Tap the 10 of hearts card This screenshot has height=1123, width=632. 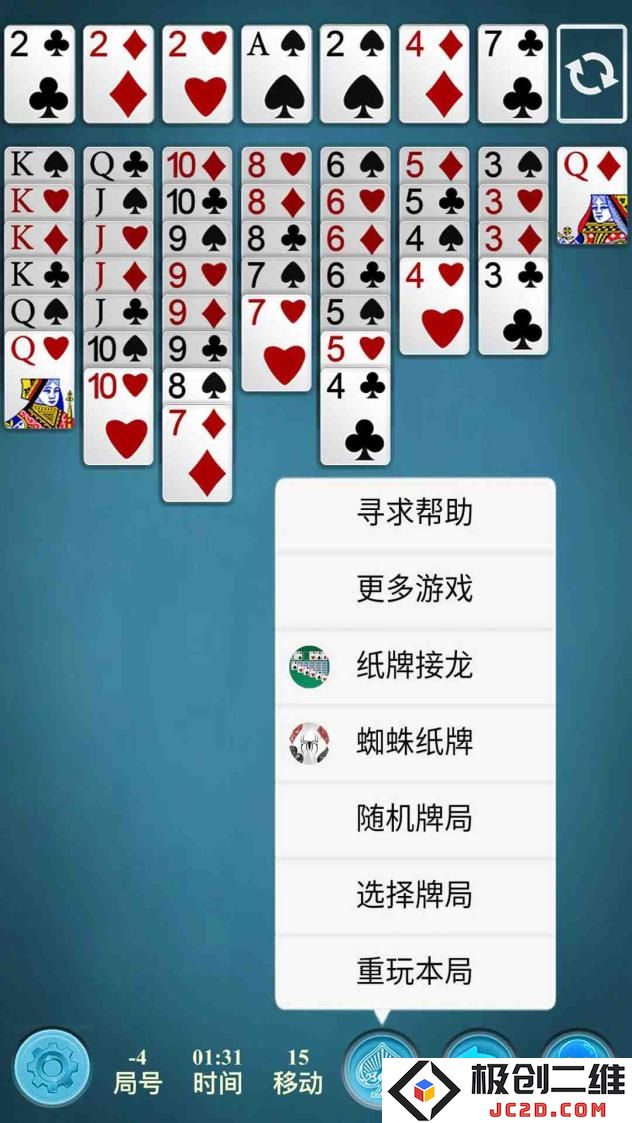118,420
